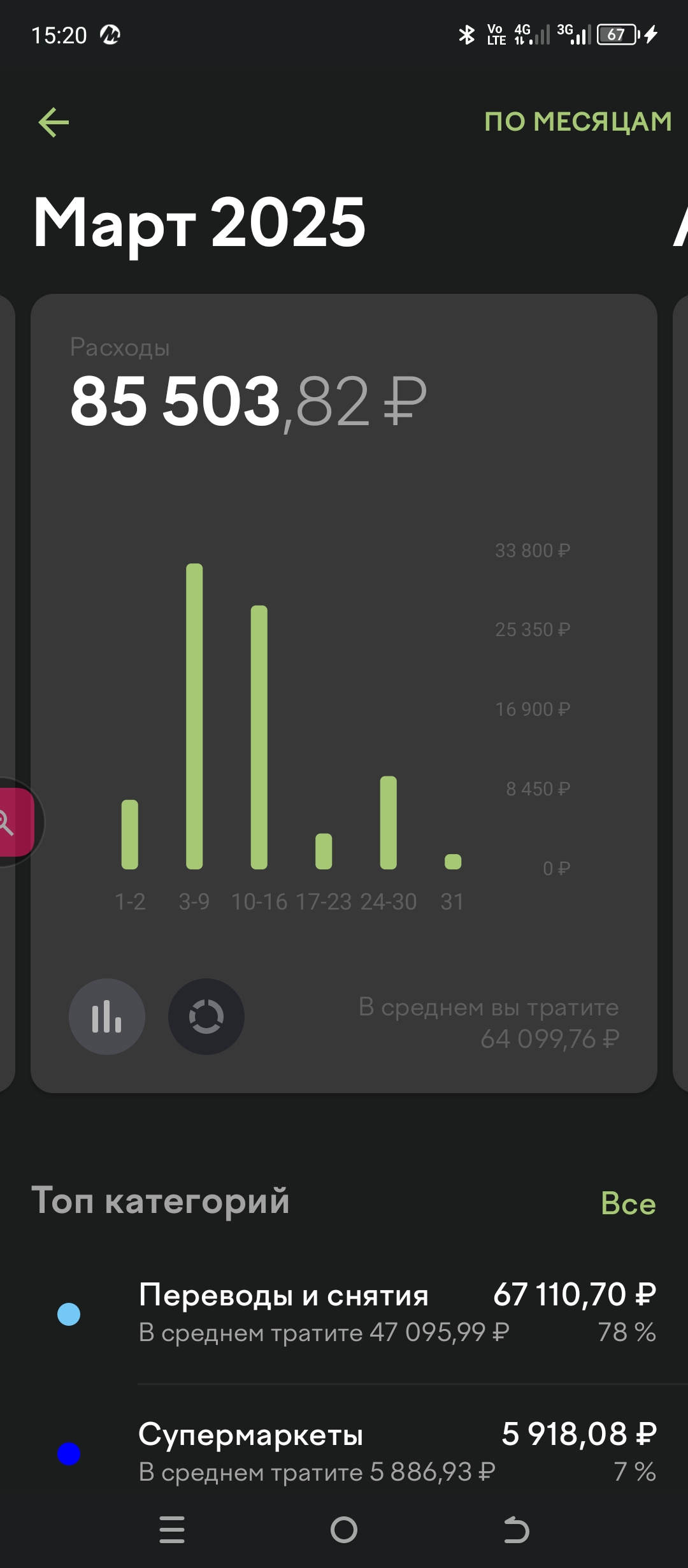688x1568 pixels.
Task: Select the 3-9 bar in the chart
Action: pos(194,716)
